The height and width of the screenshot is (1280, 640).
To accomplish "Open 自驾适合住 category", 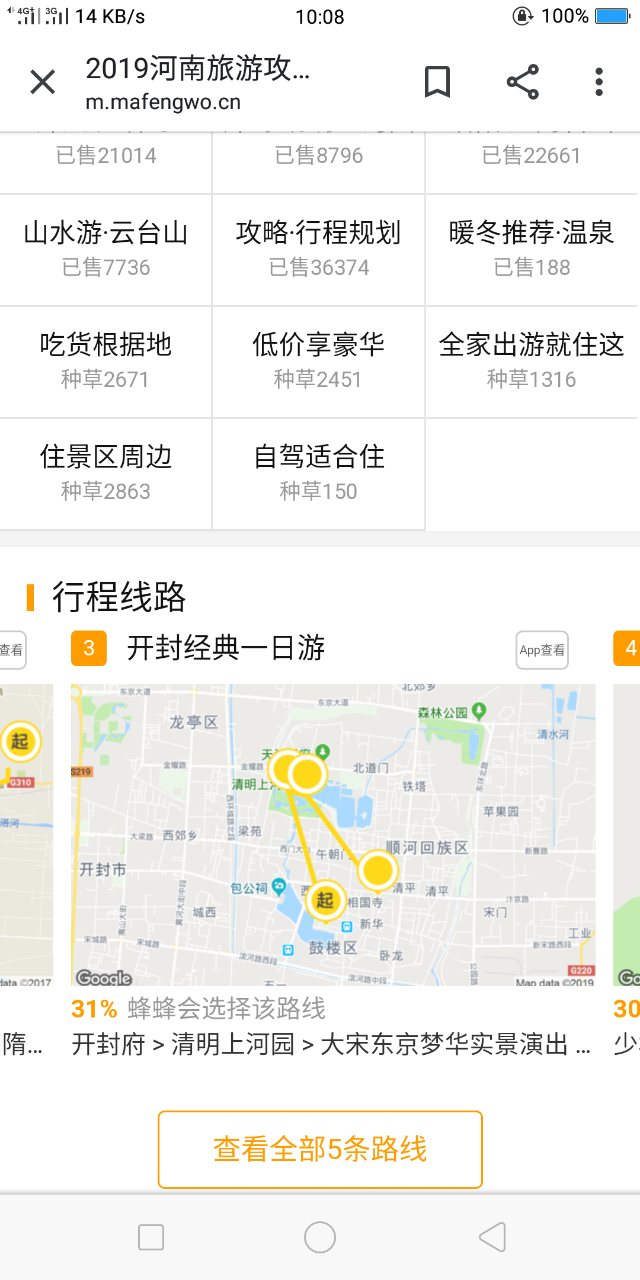I will tap(318, 473).
